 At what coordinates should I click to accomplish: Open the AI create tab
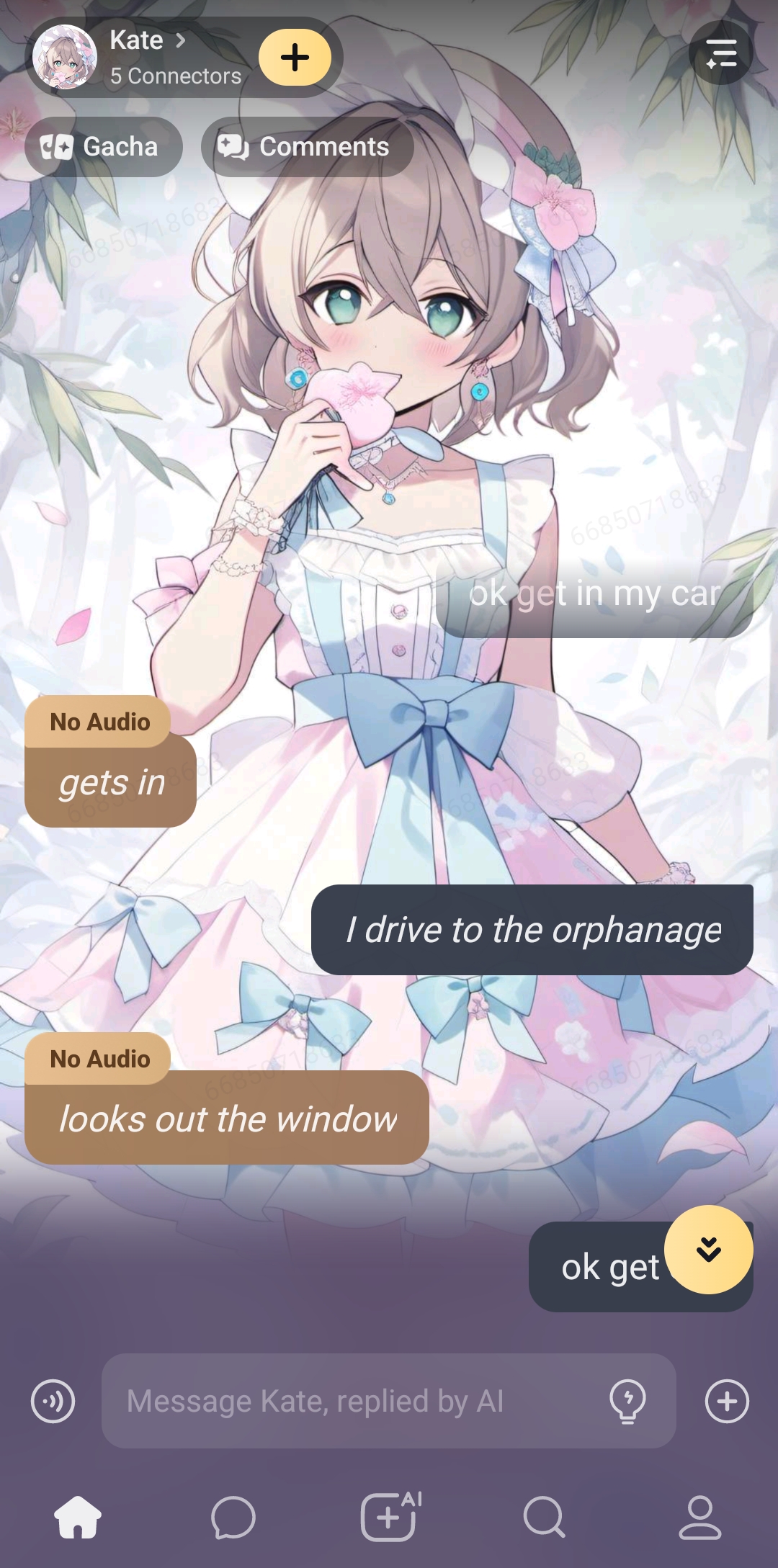pyautogui.click(x=390, y=1516)
